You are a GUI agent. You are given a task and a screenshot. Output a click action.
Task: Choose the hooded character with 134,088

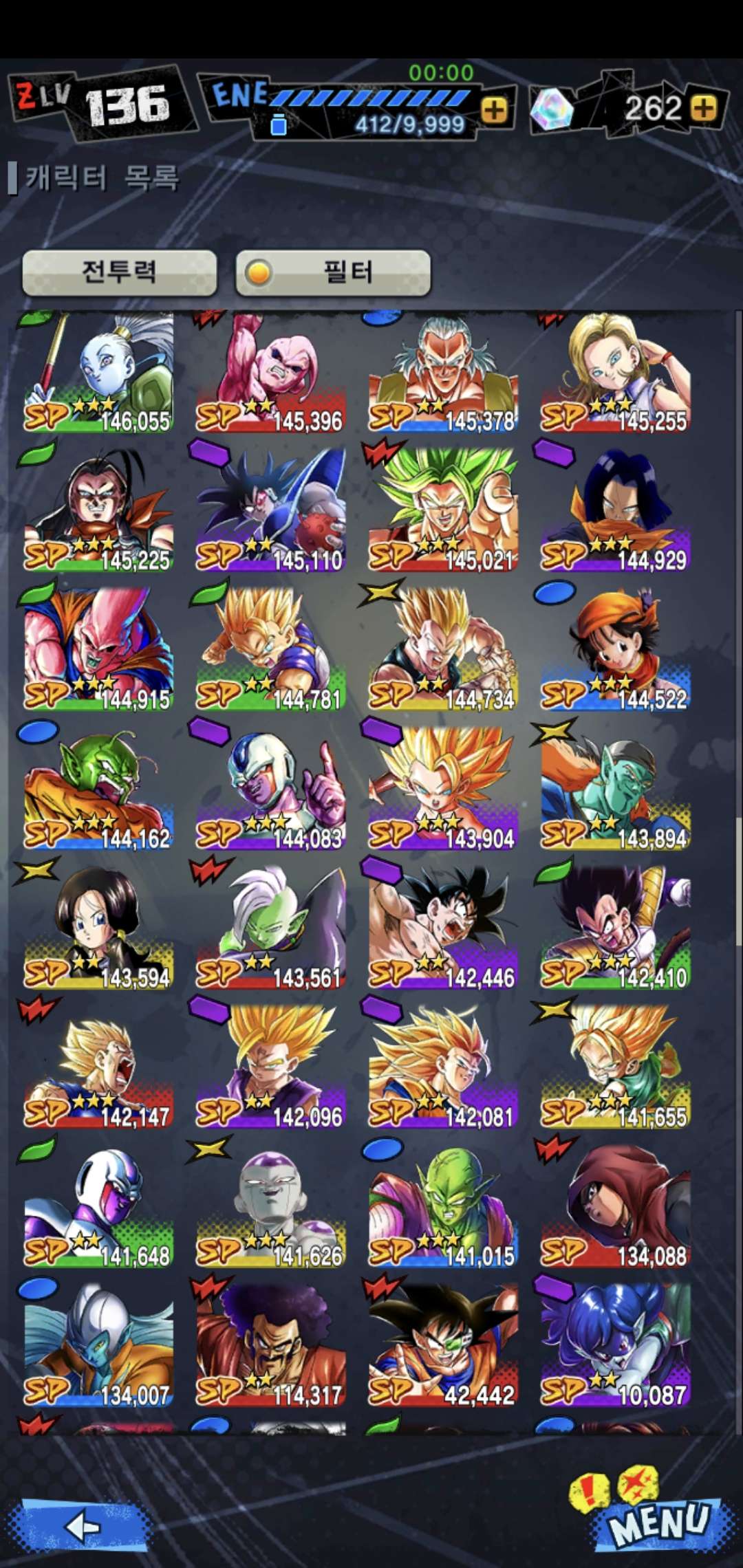pos(615,1205)
